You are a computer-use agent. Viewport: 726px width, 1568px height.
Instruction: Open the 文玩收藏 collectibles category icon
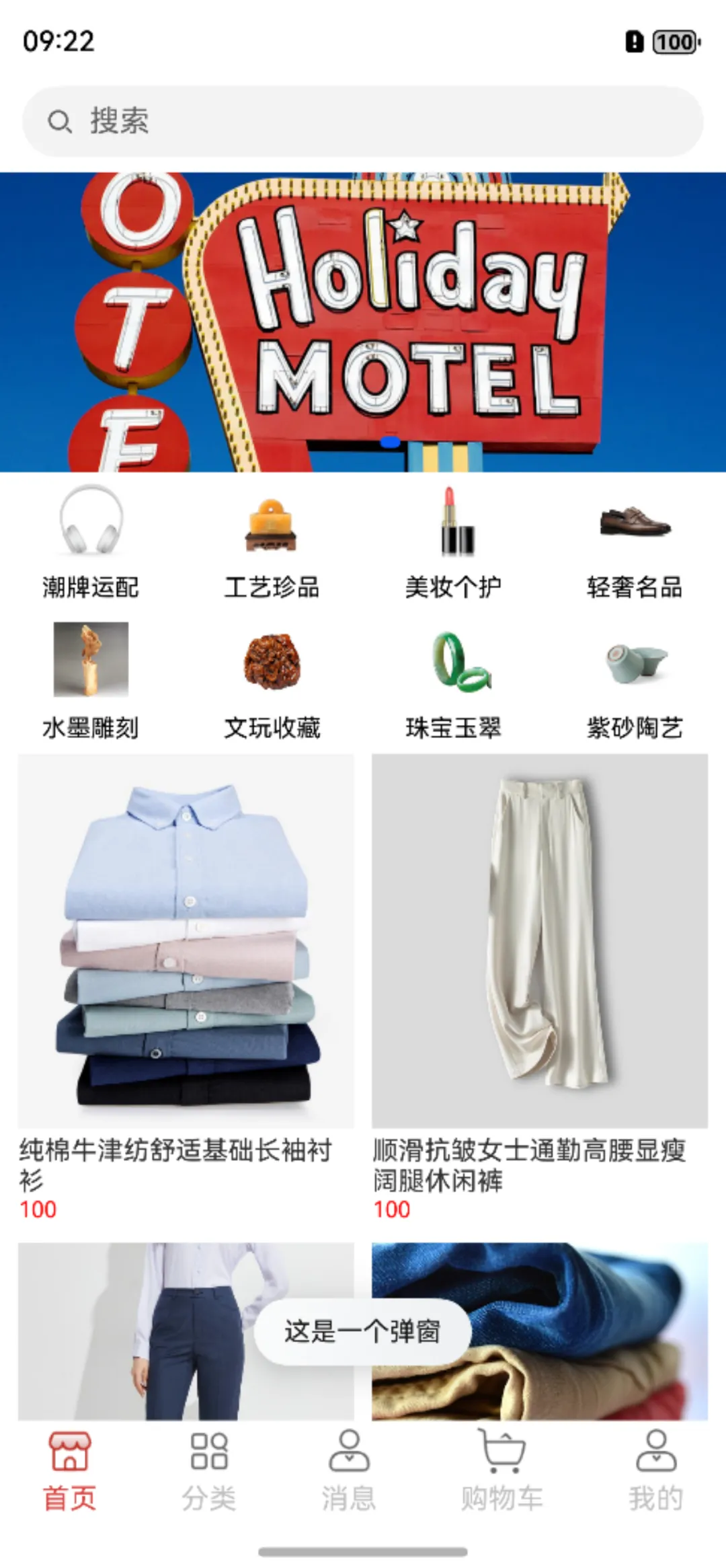272,666
